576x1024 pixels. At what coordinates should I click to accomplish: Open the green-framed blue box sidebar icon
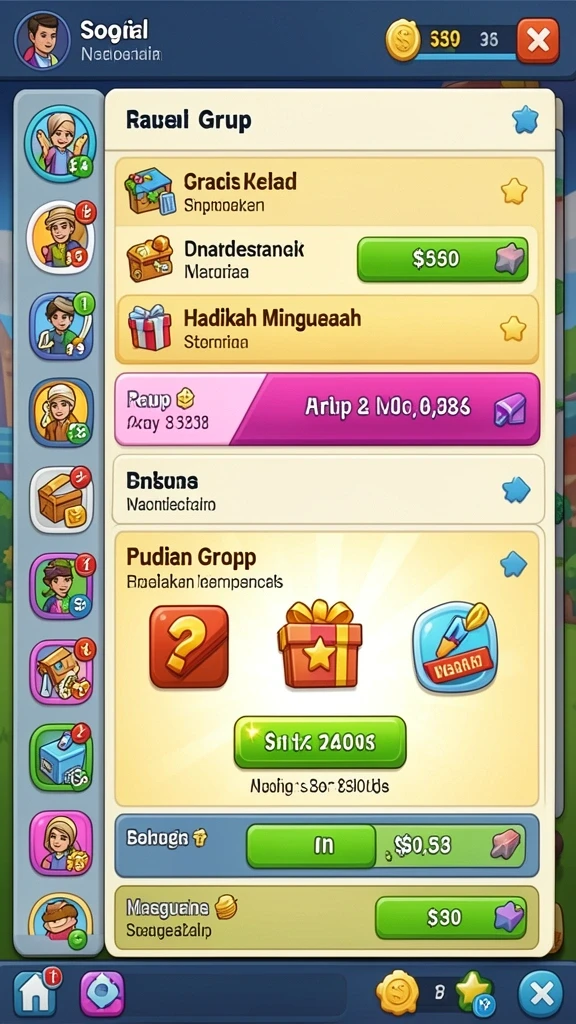61,756
